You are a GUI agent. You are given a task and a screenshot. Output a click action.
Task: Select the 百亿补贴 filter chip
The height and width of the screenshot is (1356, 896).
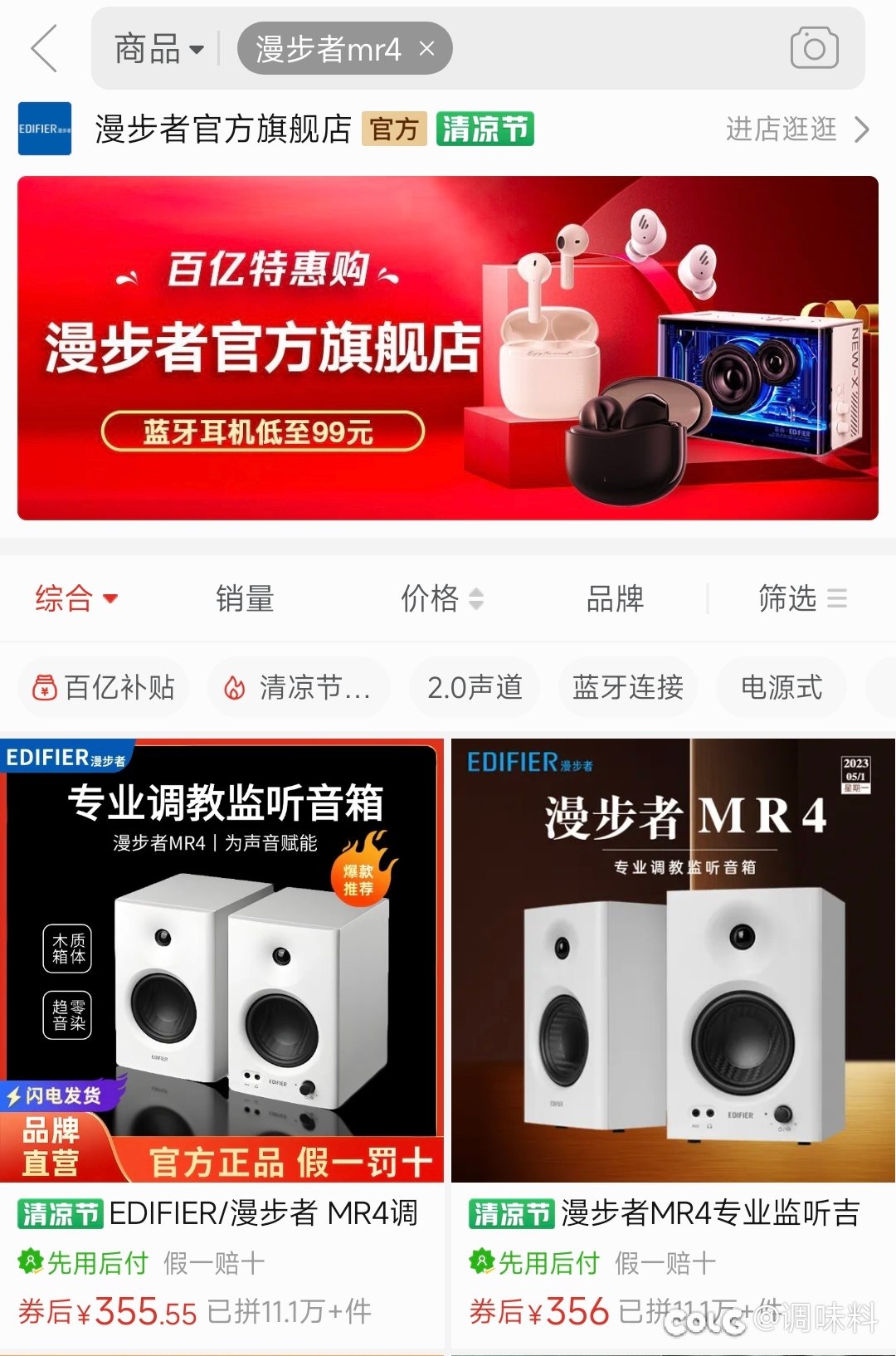coord(104,687)
